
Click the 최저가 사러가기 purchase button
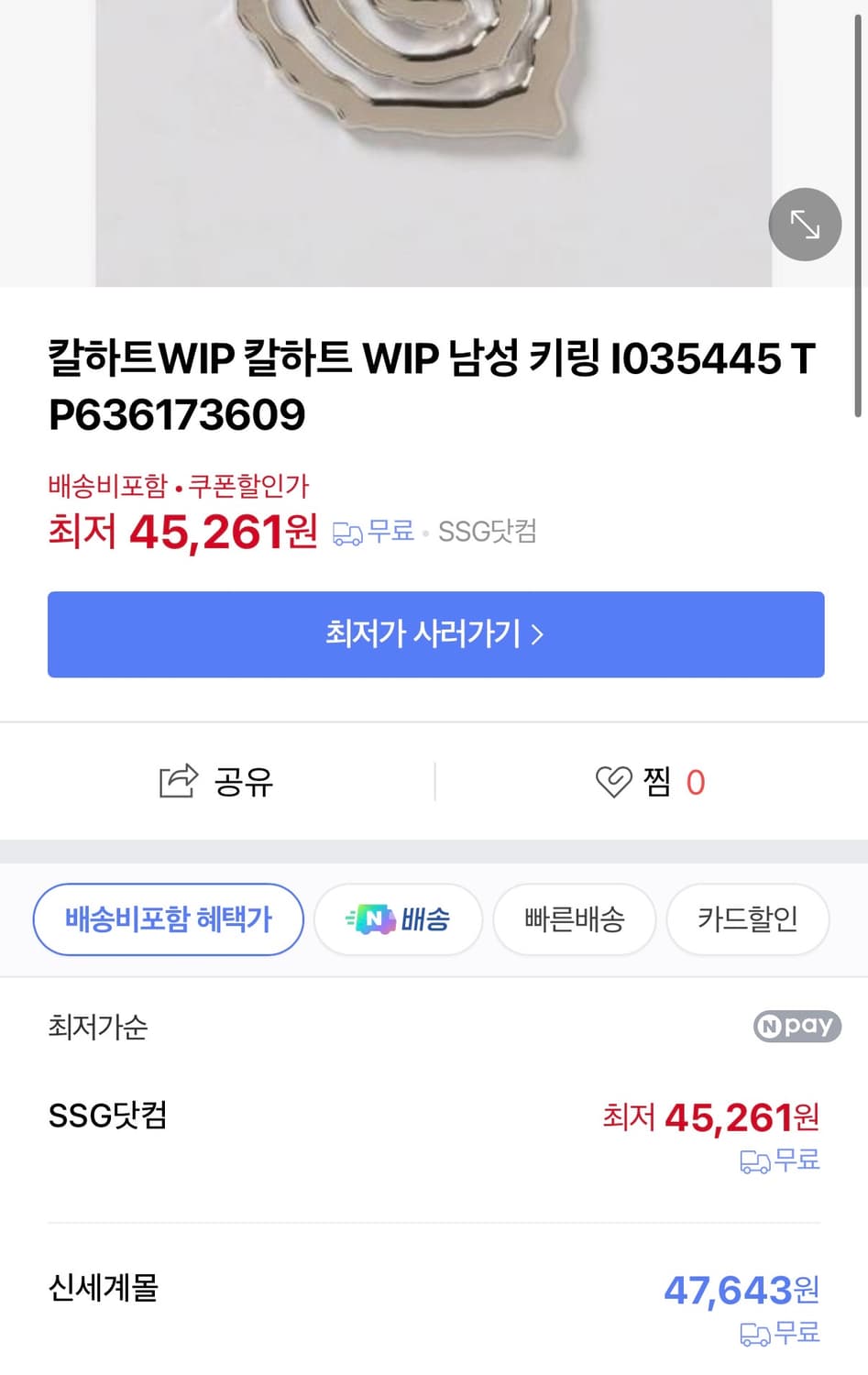[434, 634]
